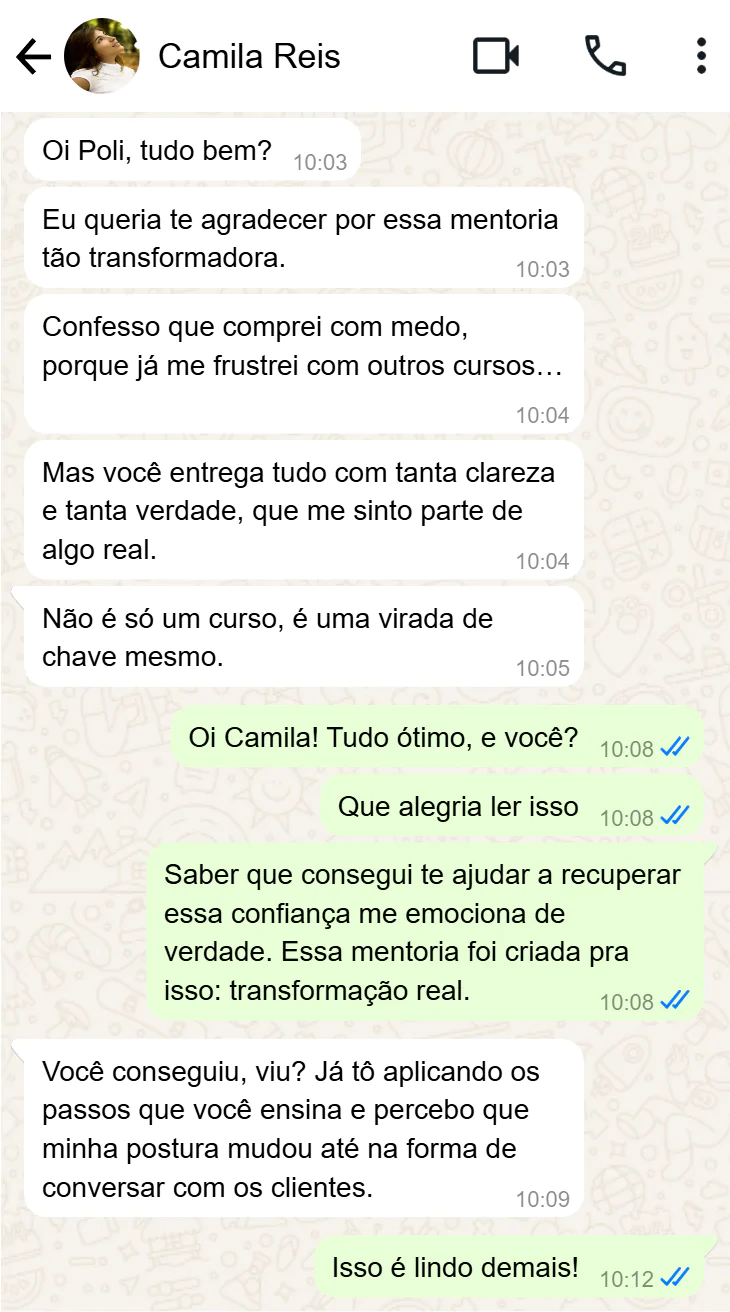Open Camila Reis's profile photo
The image size is (730, 1312).
point(101,56)
